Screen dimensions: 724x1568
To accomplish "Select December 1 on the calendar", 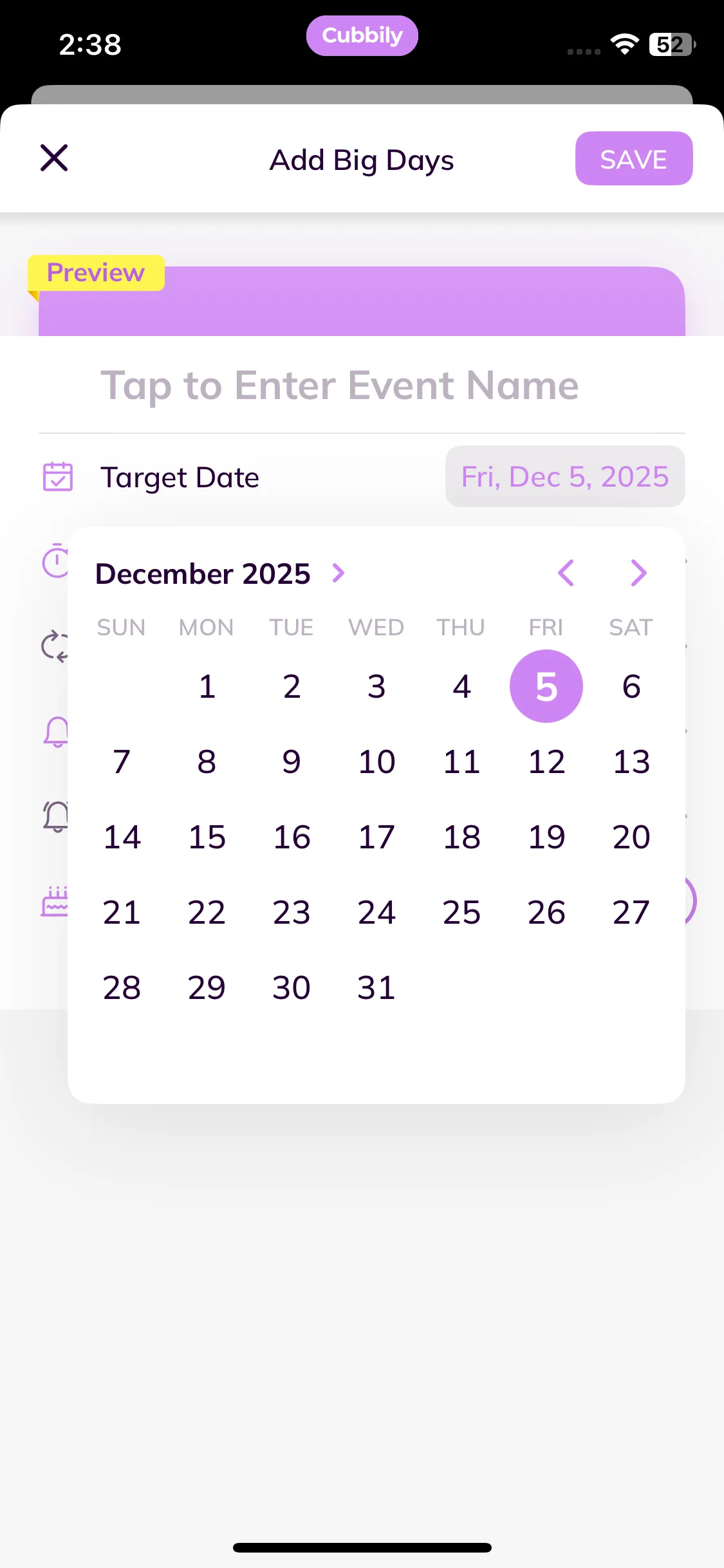I will click(207, 686).
